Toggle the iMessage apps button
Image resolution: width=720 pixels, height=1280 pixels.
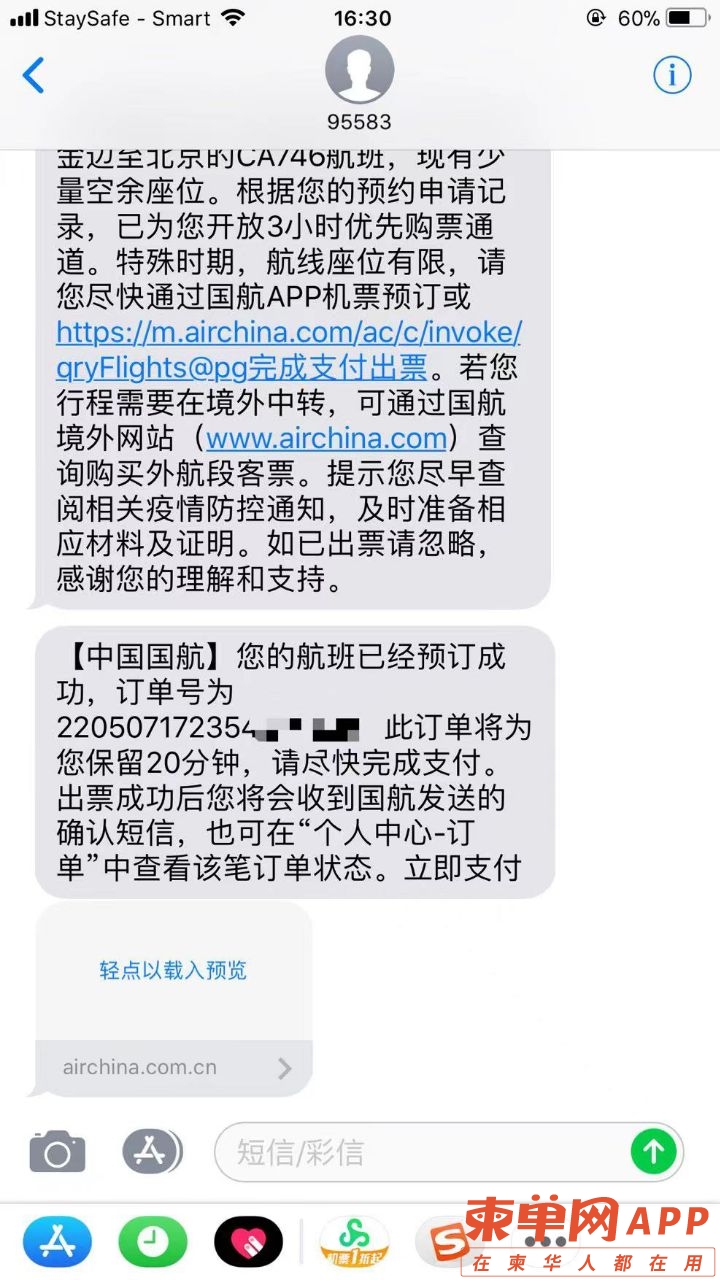[x=152, y=1153]
